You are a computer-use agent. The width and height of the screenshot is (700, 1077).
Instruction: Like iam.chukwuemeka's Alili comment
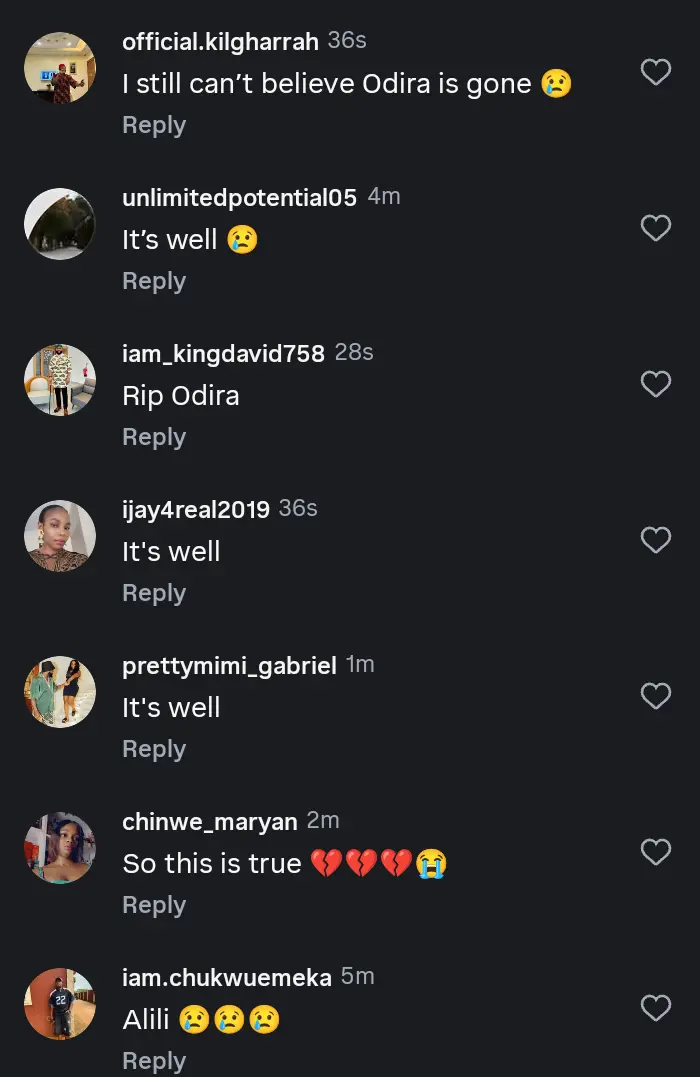[655, 1008]
